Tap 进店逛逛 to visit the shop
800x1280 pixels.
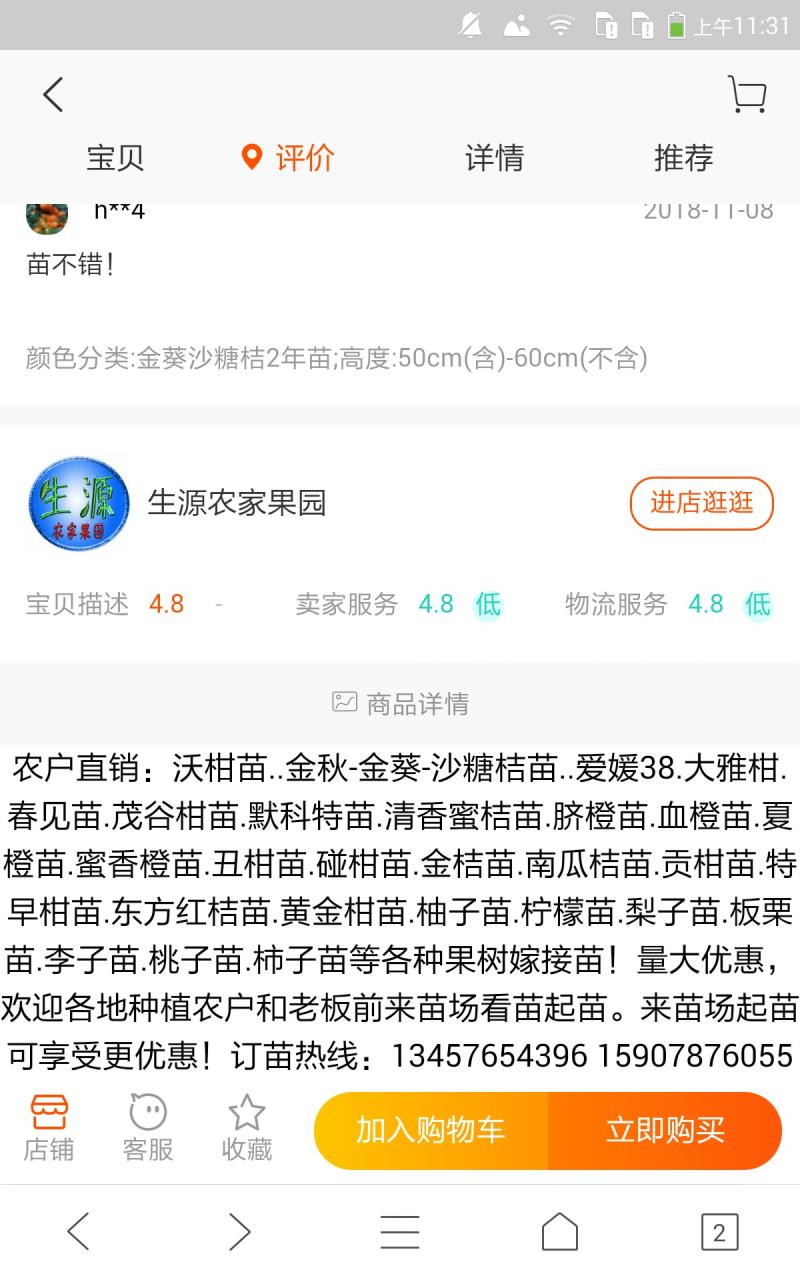coord(701,503)
